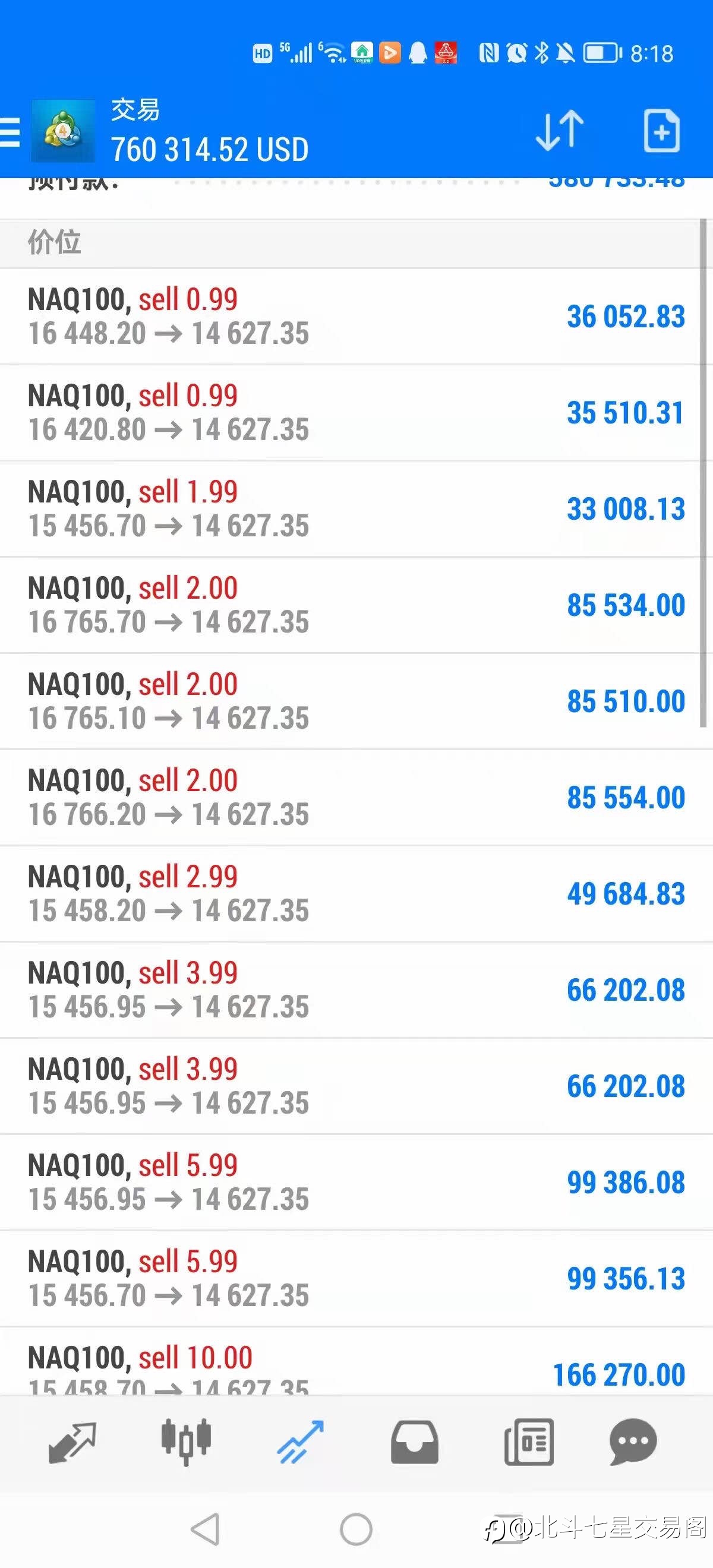This screenshot has width=713, height=1568.
Task: Go back with the system back button
Action: coord(206,1528)
